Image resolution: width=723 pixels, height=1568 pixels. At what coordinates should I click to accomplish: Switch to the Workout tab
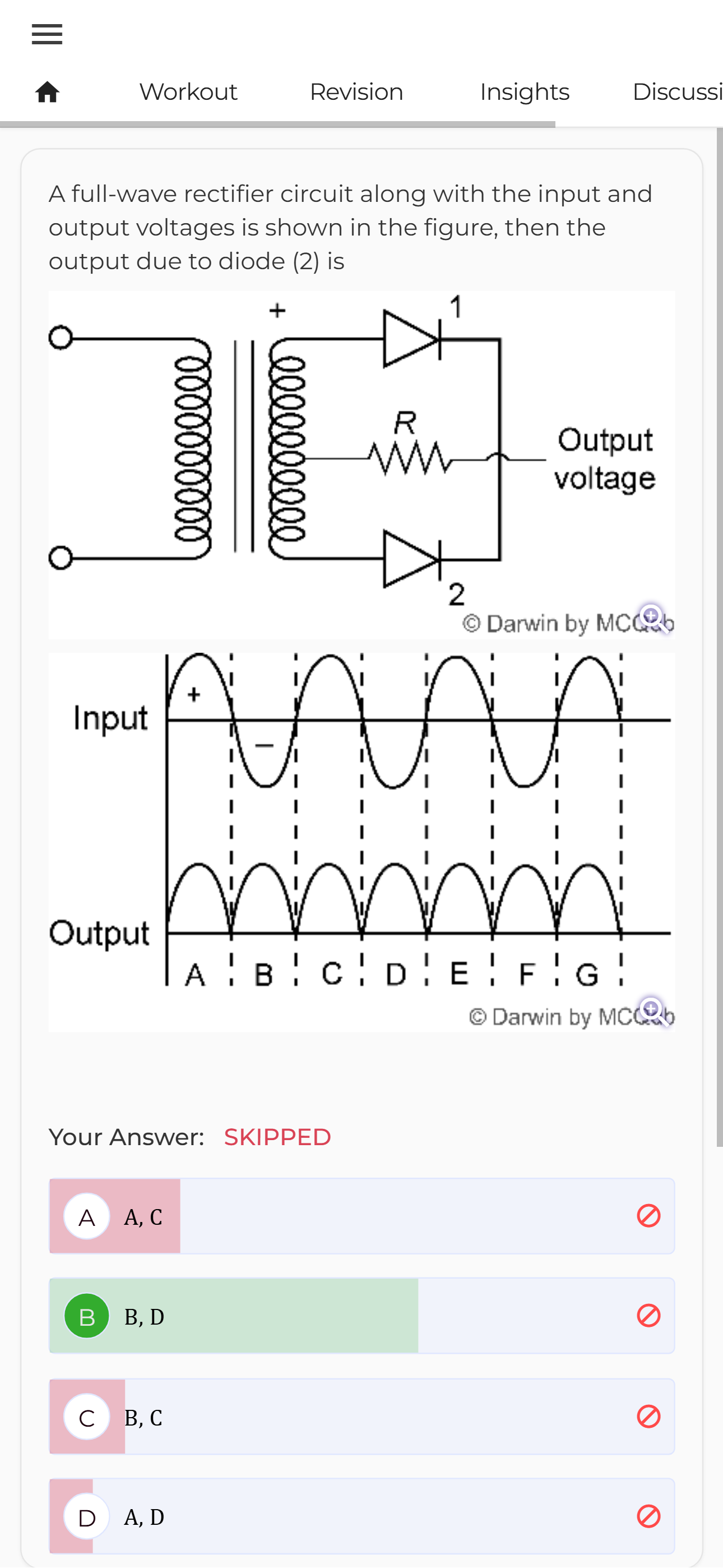(188, 93)
